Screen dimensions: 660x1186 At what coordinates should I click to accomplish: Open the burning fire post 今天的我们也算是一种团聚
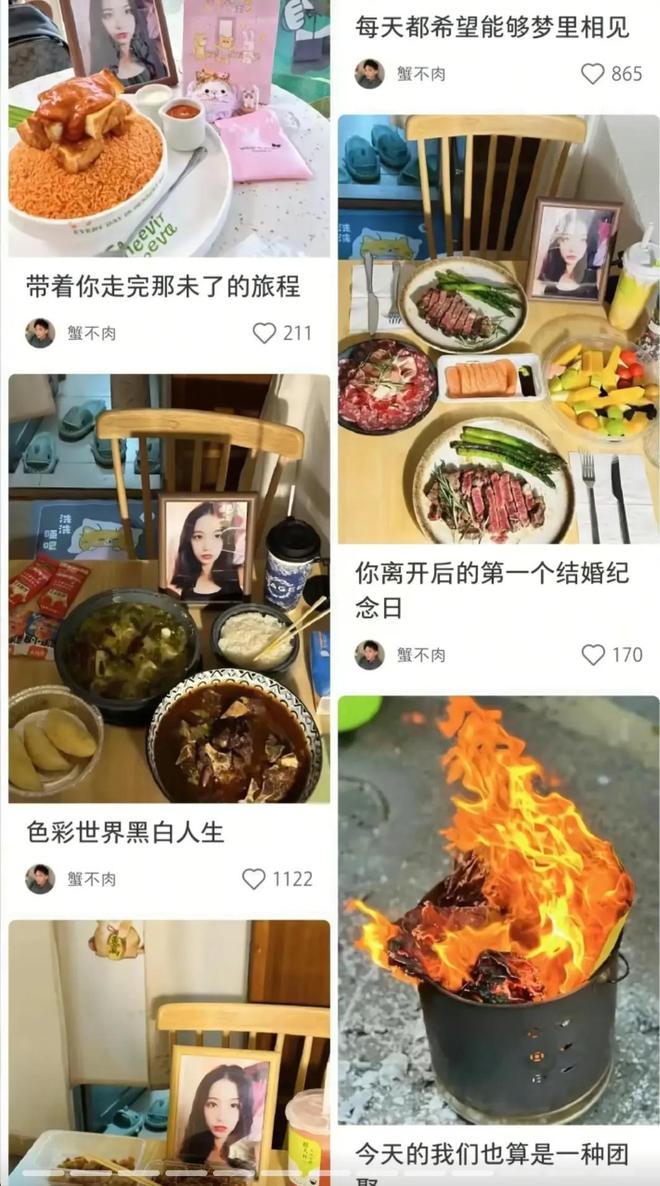(498, 910)
